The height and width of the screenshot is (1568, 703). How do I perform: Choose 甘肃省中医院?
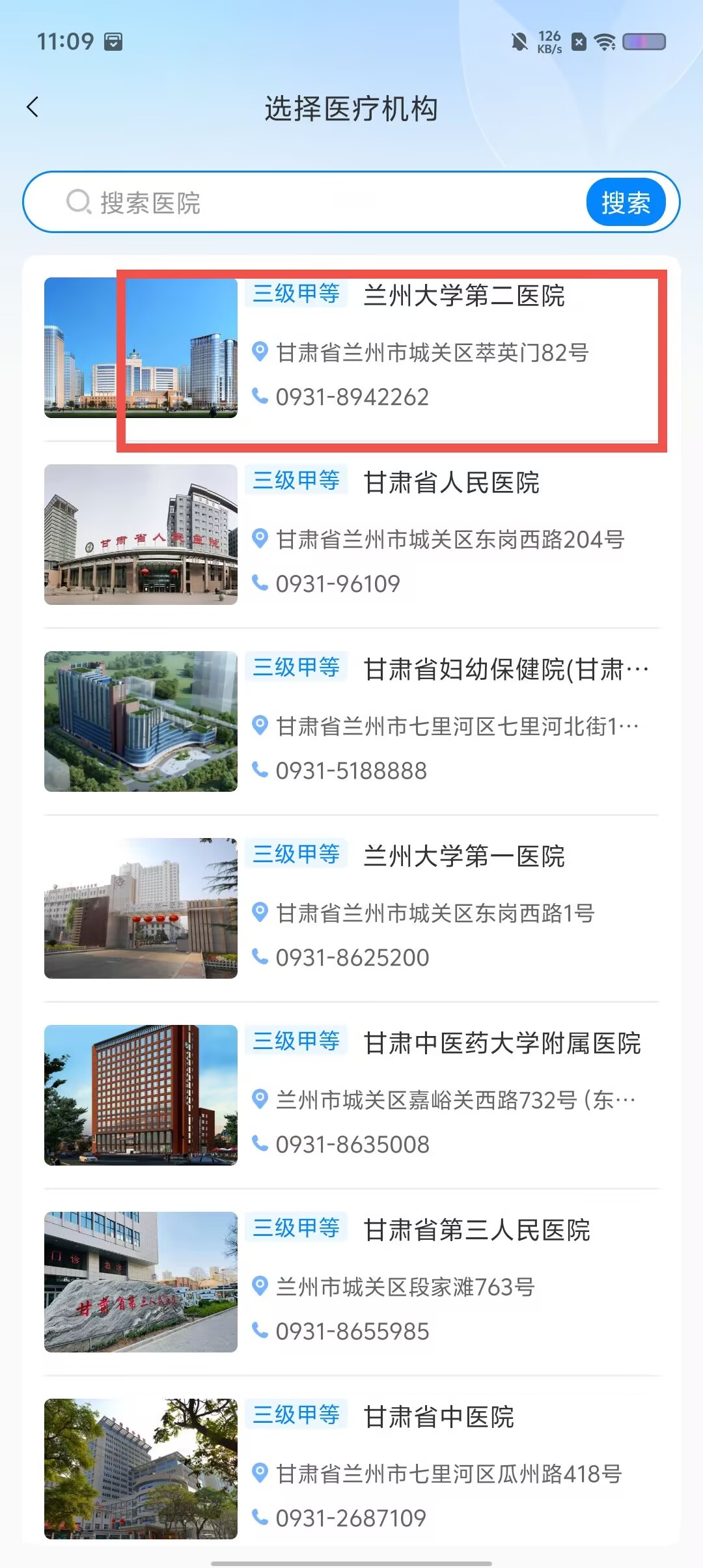pyautogui.click(x=351, y=1469)
